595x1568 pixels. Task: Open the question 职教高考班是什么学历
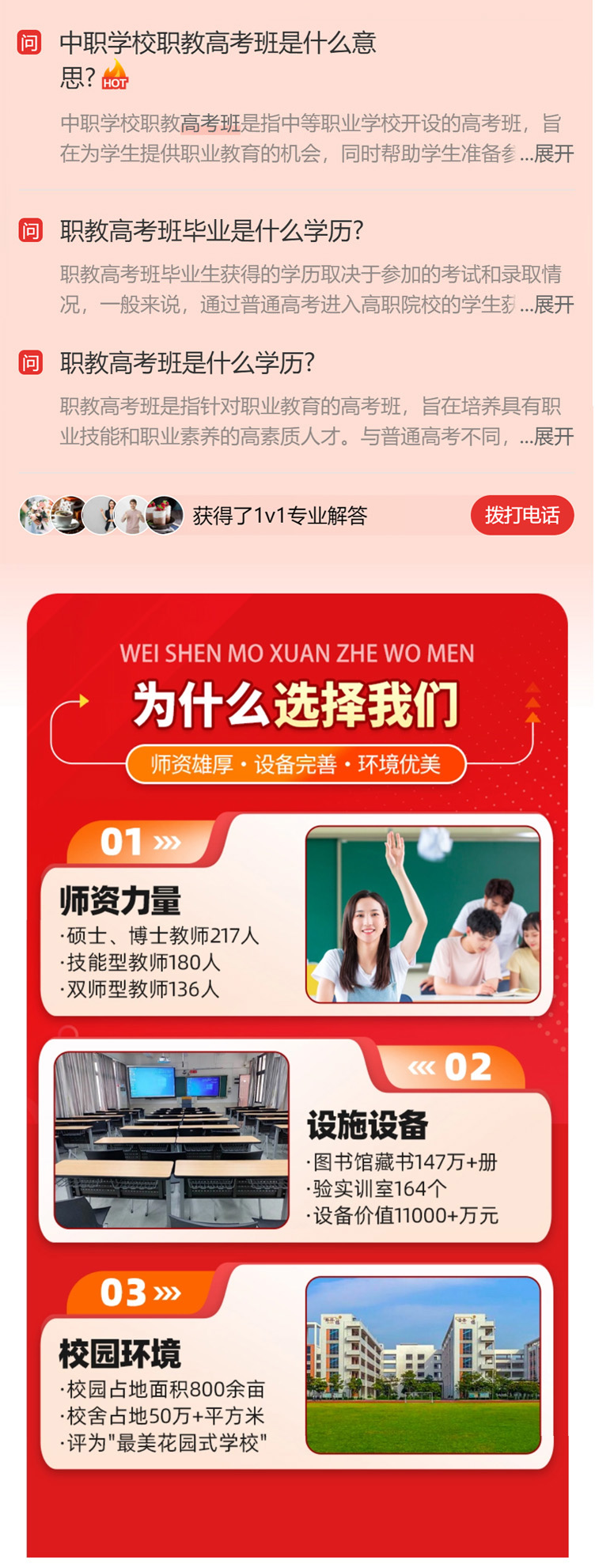(188, 364)
